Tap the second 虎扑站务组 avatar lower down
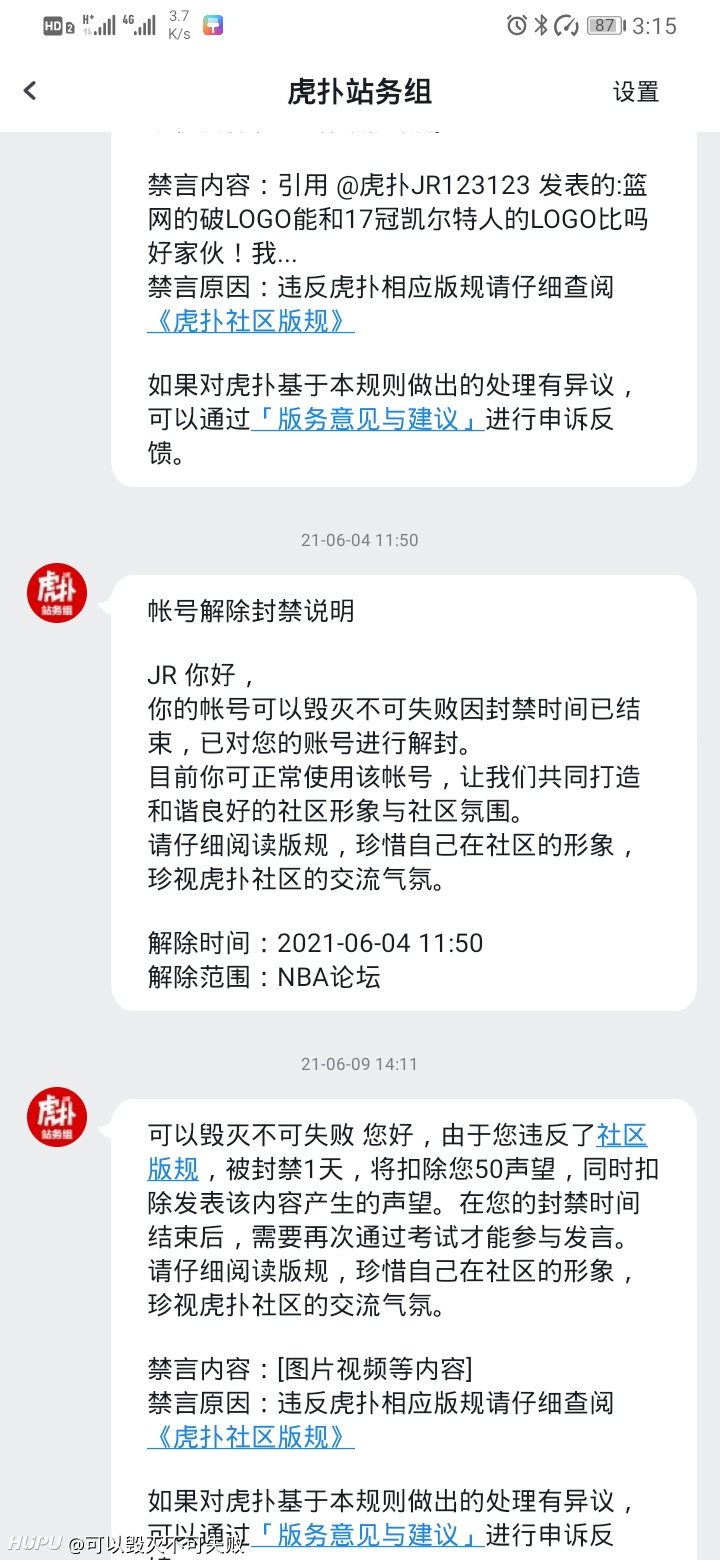Image resolution: width=720 pixels, height=1560 pixels. coord(56,1117)
